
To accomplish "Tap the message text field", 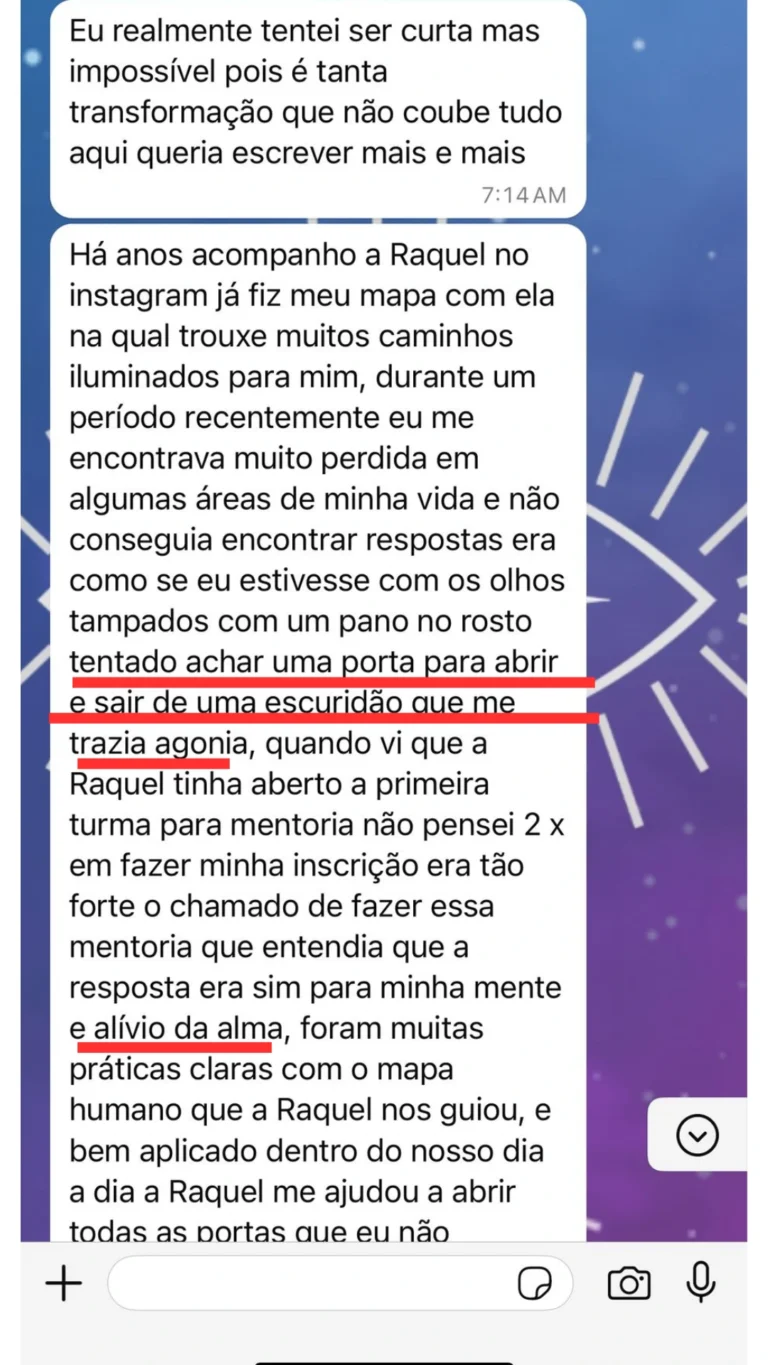I will click(310, 1283).
